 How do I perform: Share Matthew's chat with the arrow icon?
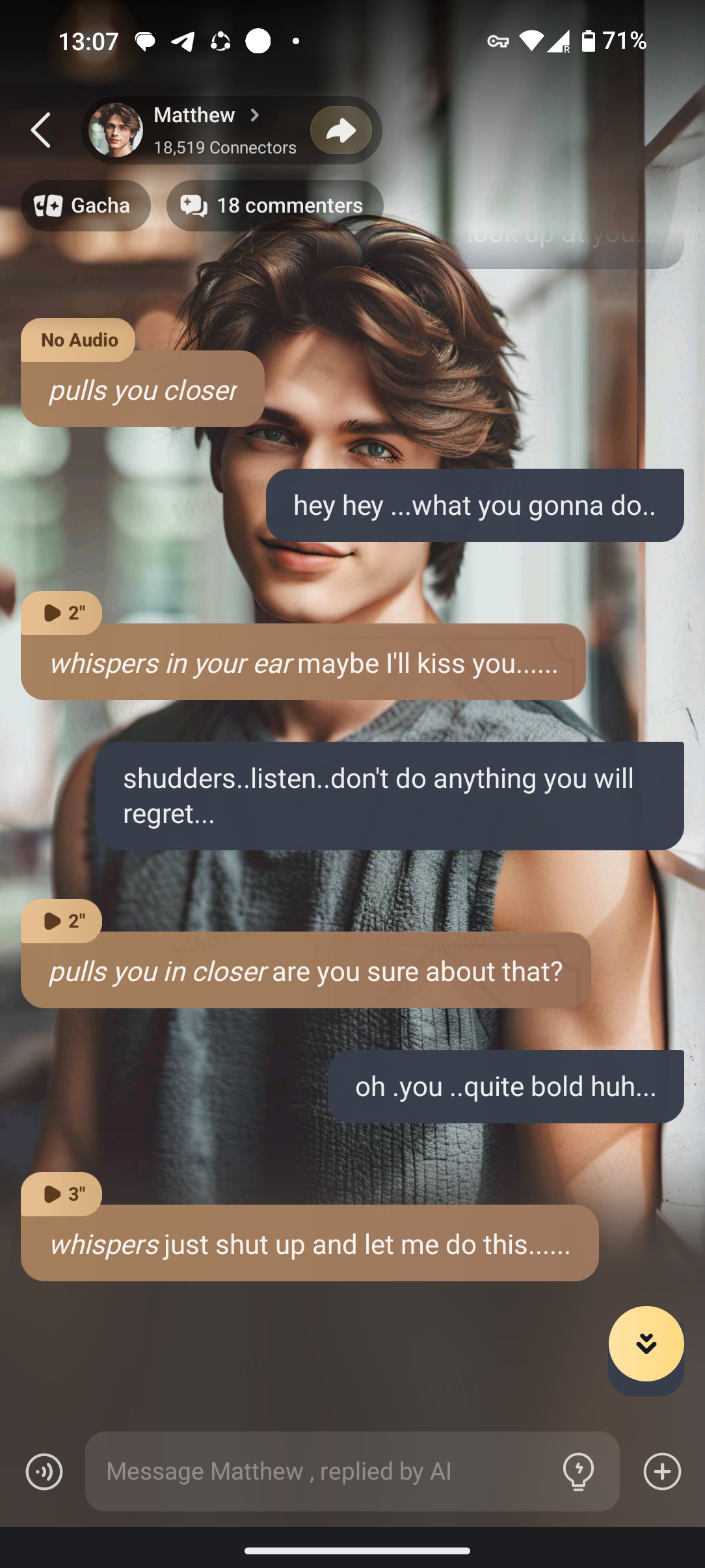[x=341, y=131]
